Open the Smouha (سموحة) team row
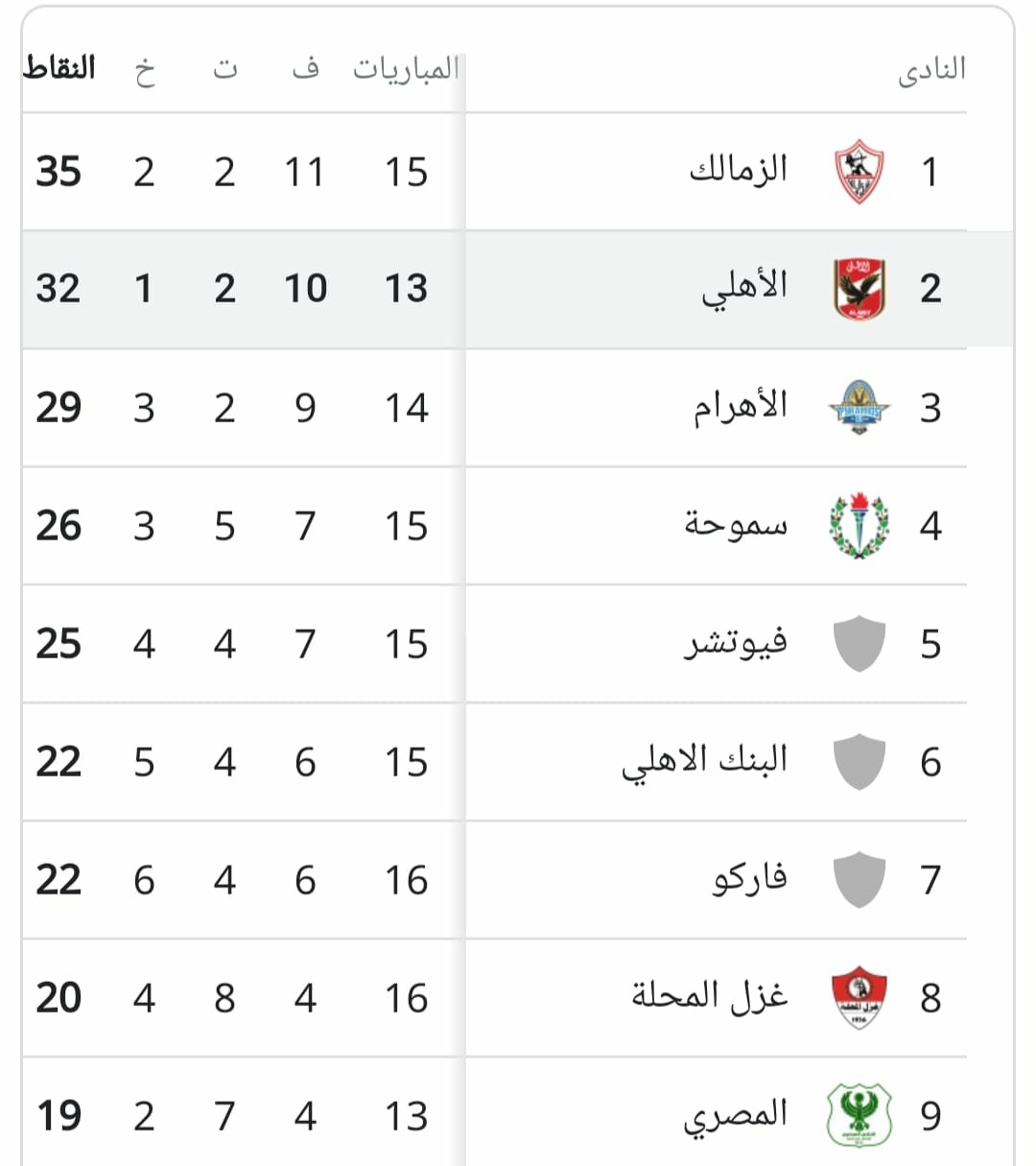The image size is (1036, 1166). point(735,525)
